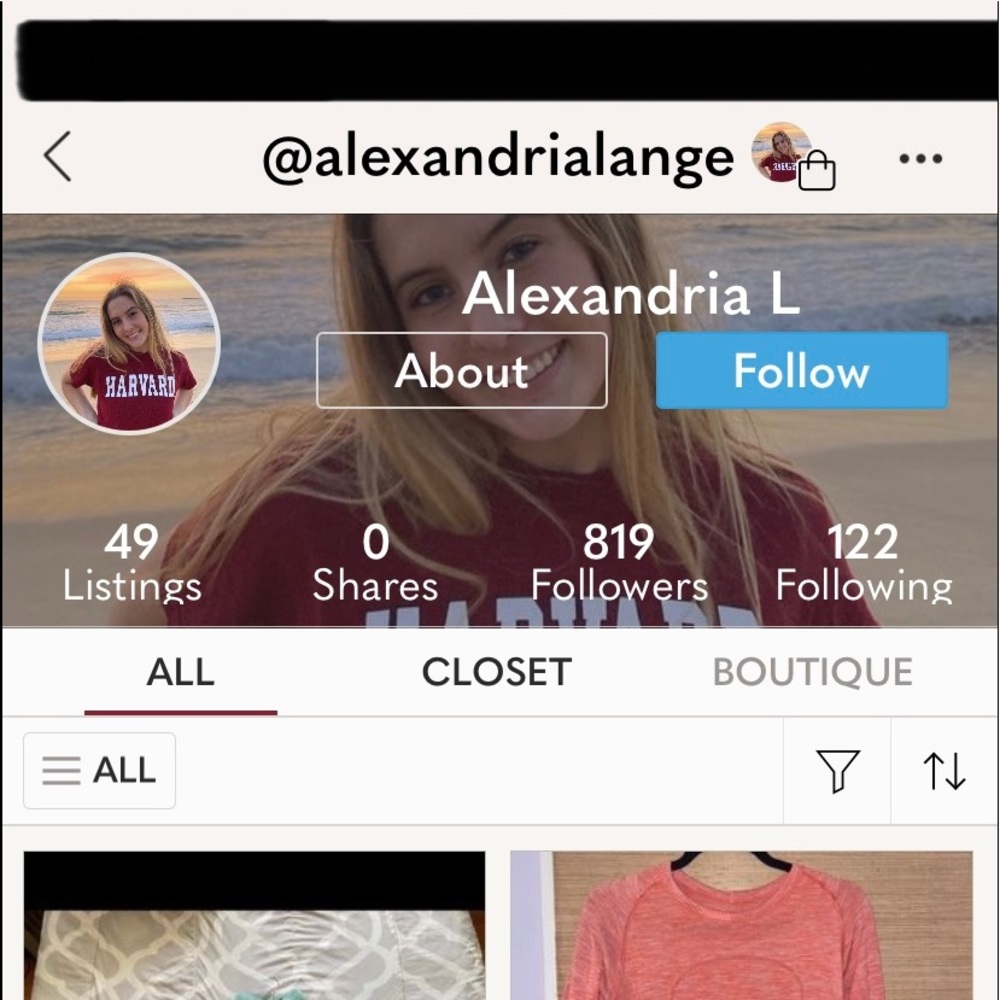The width and height of the screenshot is (1000, 1000).
Task: Open the filter funnel options
Action: point(837,771)
